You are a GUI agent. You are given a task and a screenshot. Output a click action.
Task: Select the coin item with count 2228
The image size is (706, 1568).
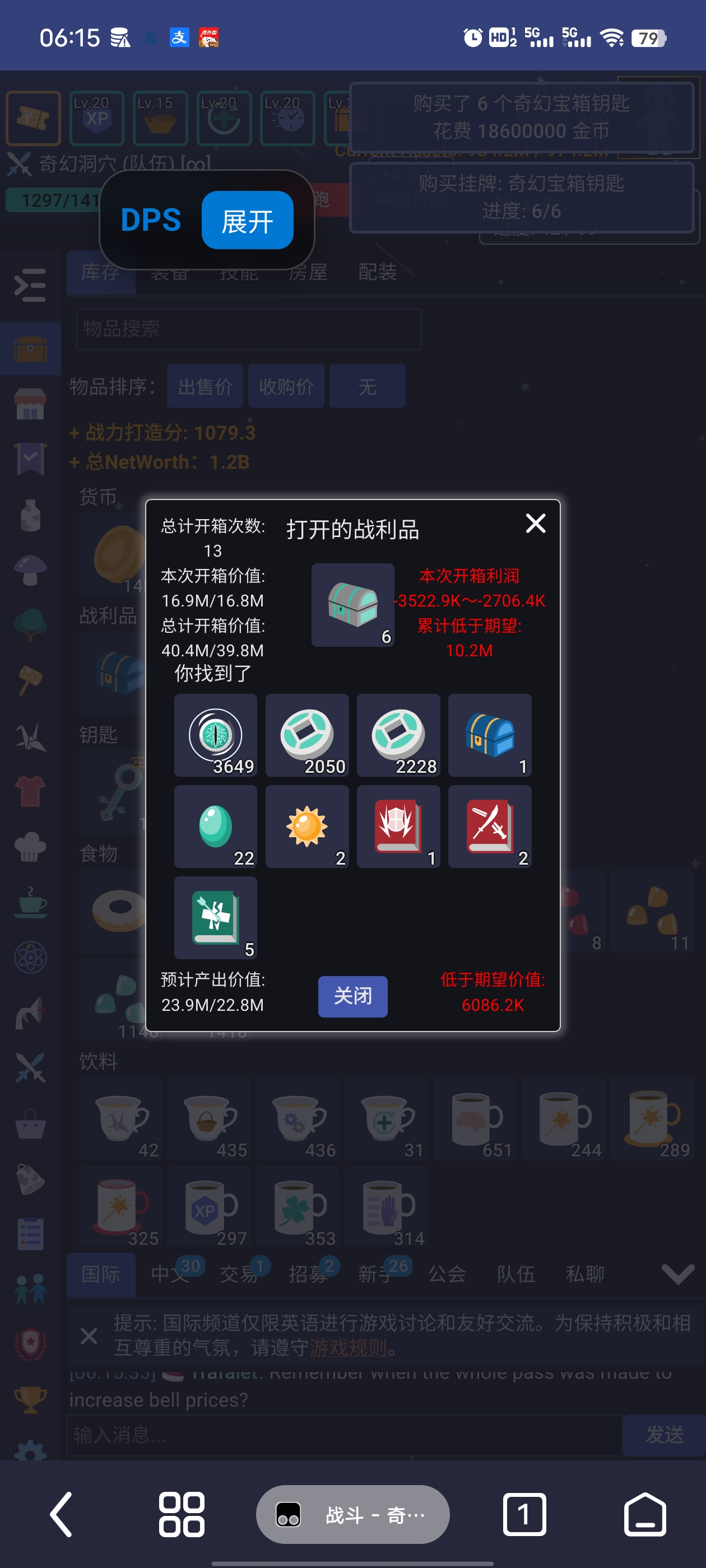tap(398, 735)
